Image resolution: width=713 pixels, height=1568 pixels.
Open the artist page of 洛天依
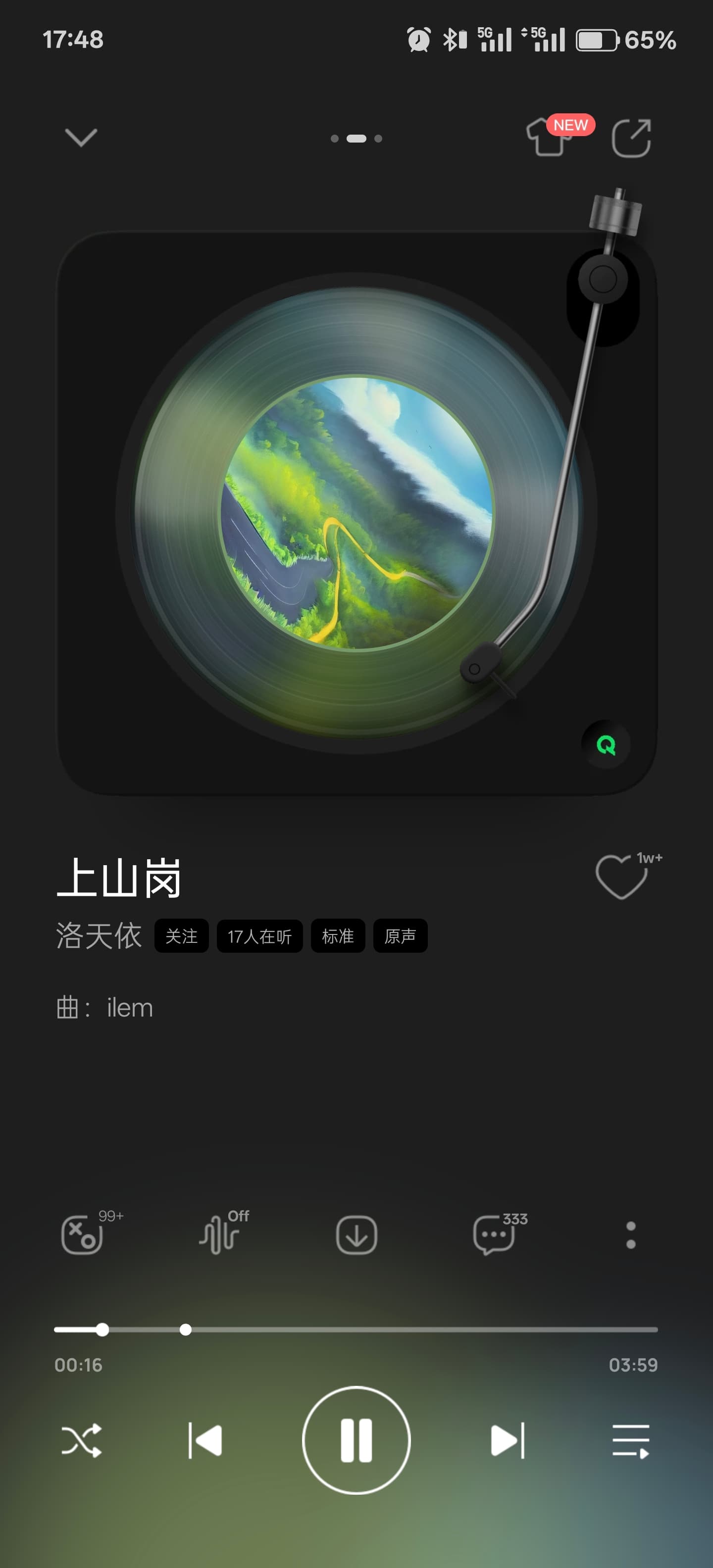[99, 935]
